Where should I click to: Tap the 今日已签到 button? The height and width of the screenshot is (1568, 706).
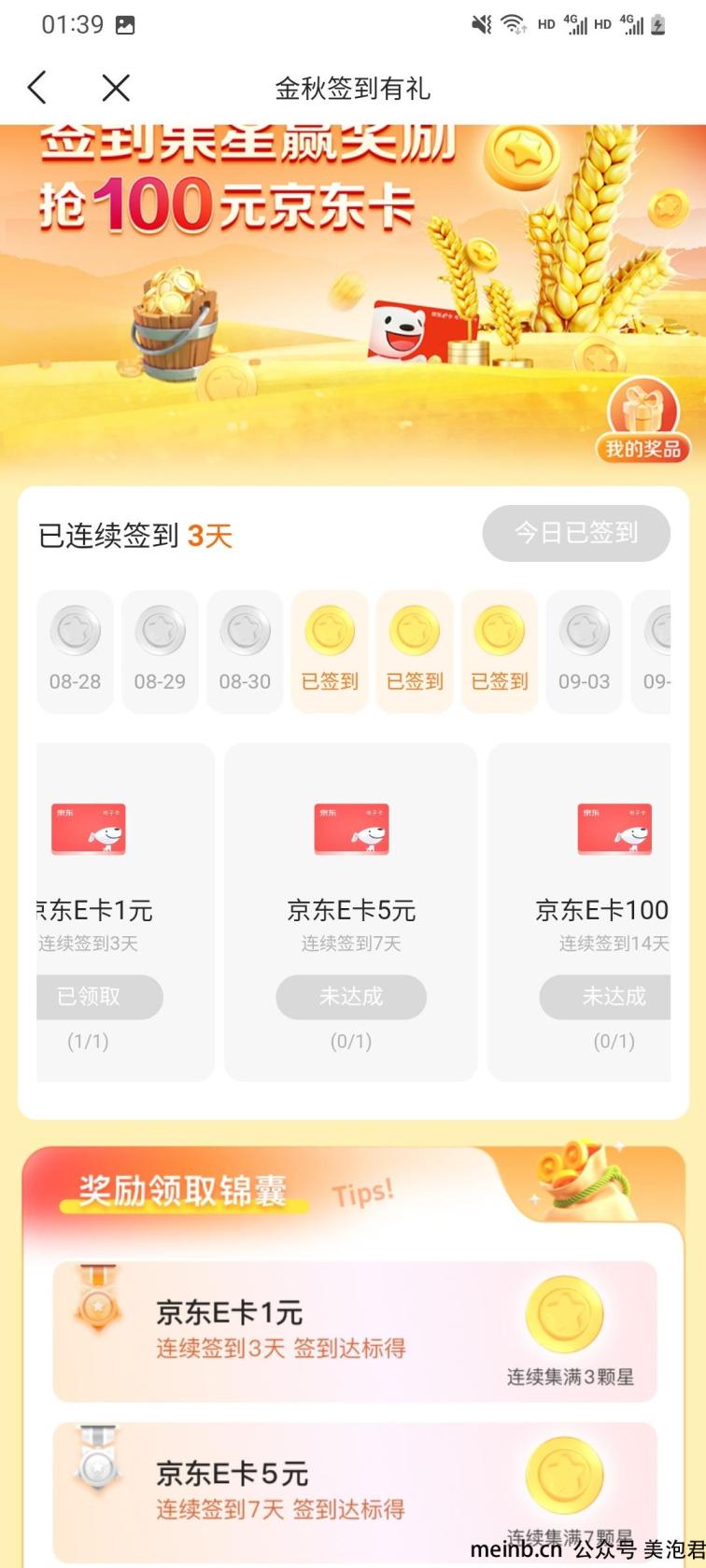(x=576, y=533)
